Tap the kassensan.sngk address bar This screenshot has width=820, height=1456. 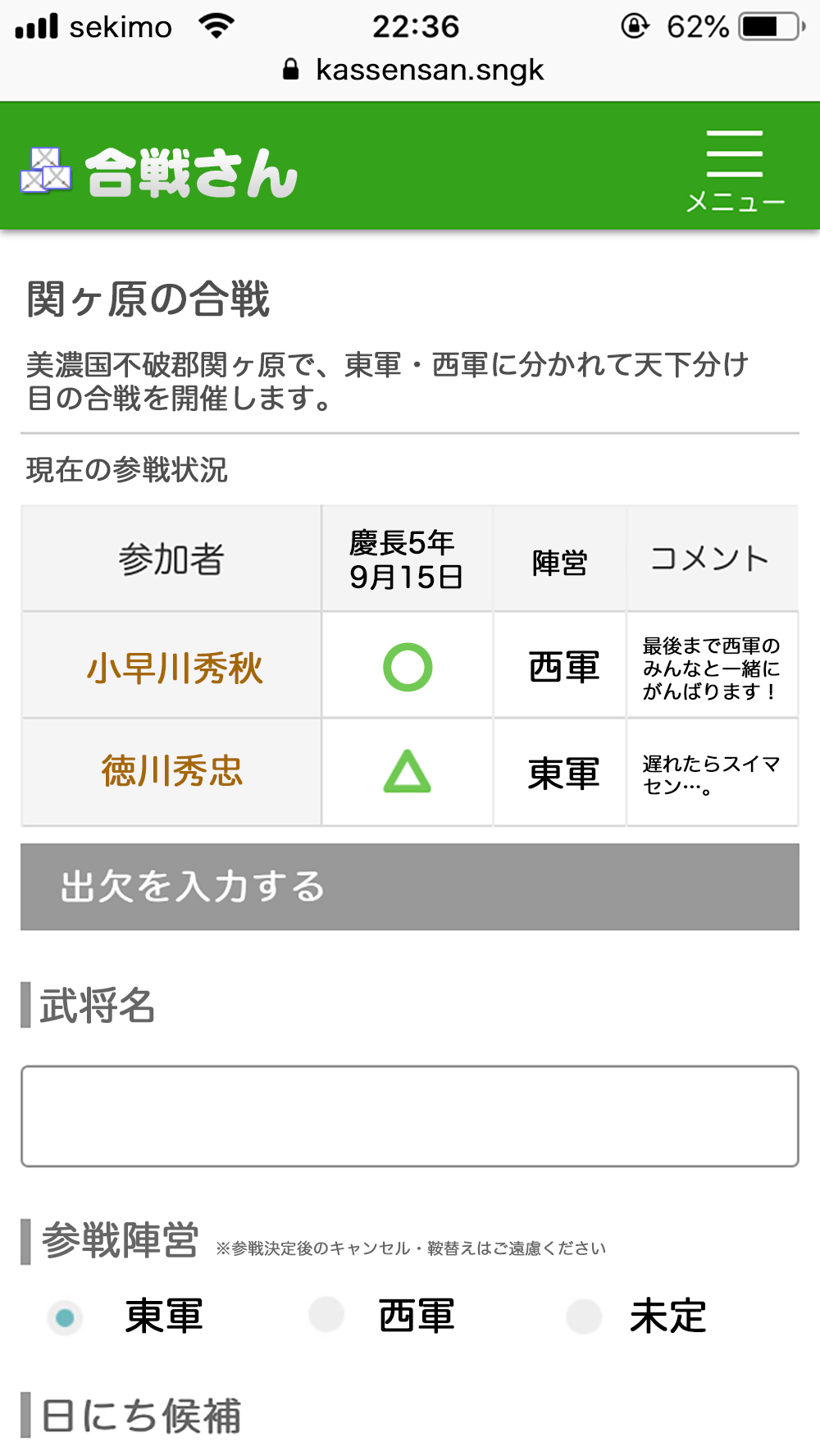pos(413,71)
